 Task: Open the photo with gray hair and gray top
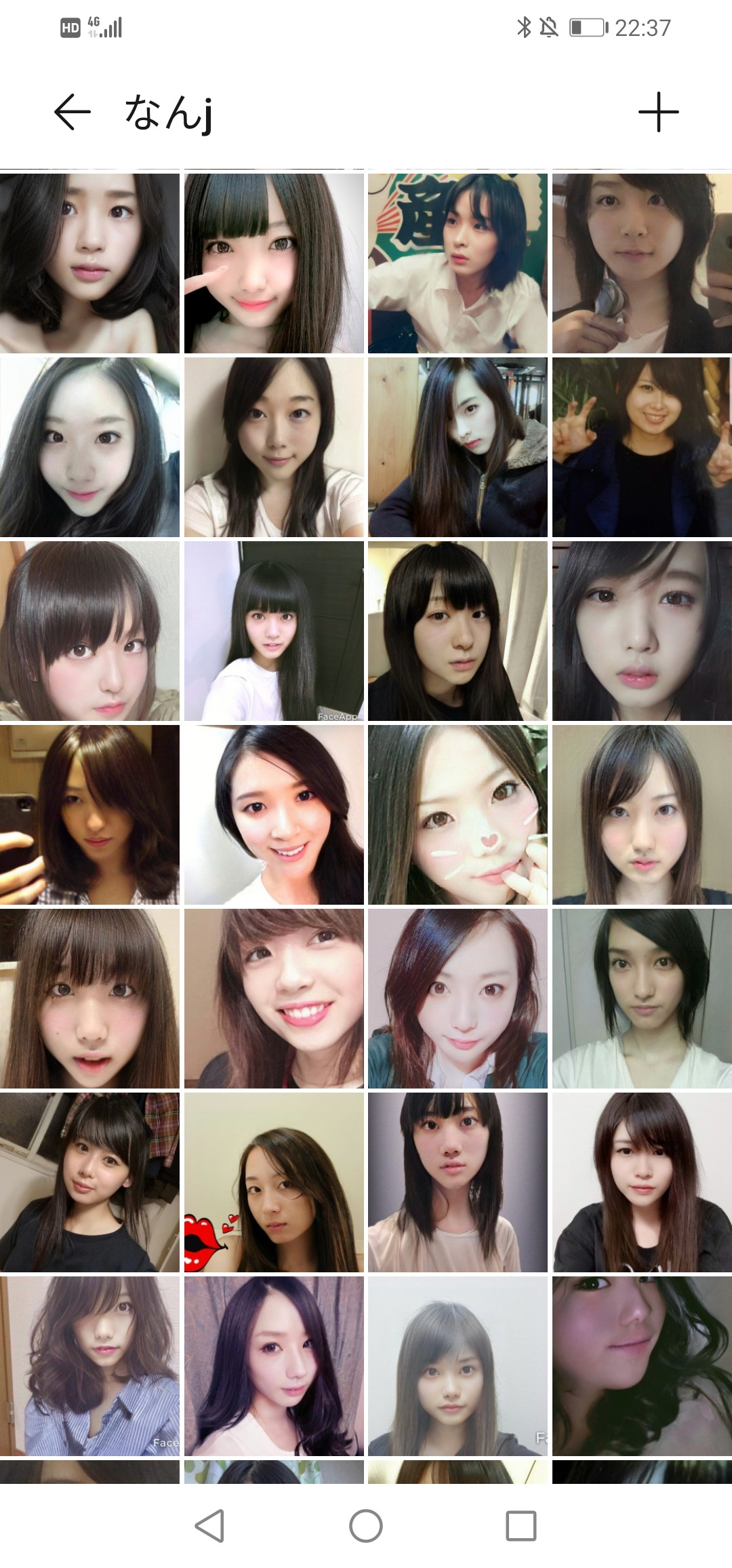click(457, 1366)
